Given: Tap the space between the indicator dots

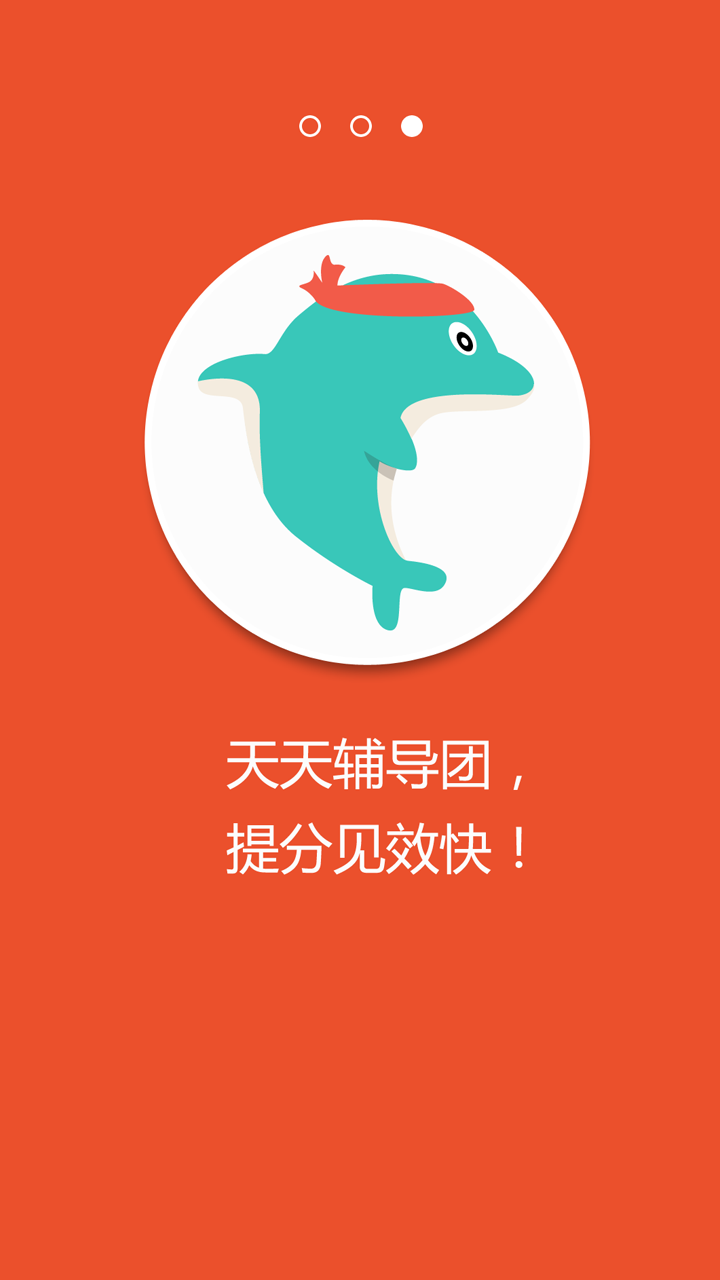Looking at the screenshot, I should coord(333,124).
